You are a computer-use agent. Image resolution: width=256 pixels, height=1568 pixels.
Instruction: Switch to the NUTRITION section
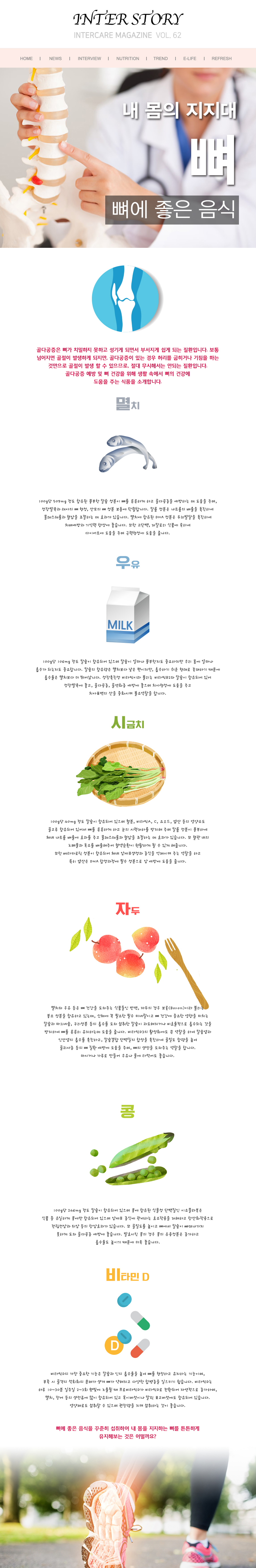pos(127,59)
